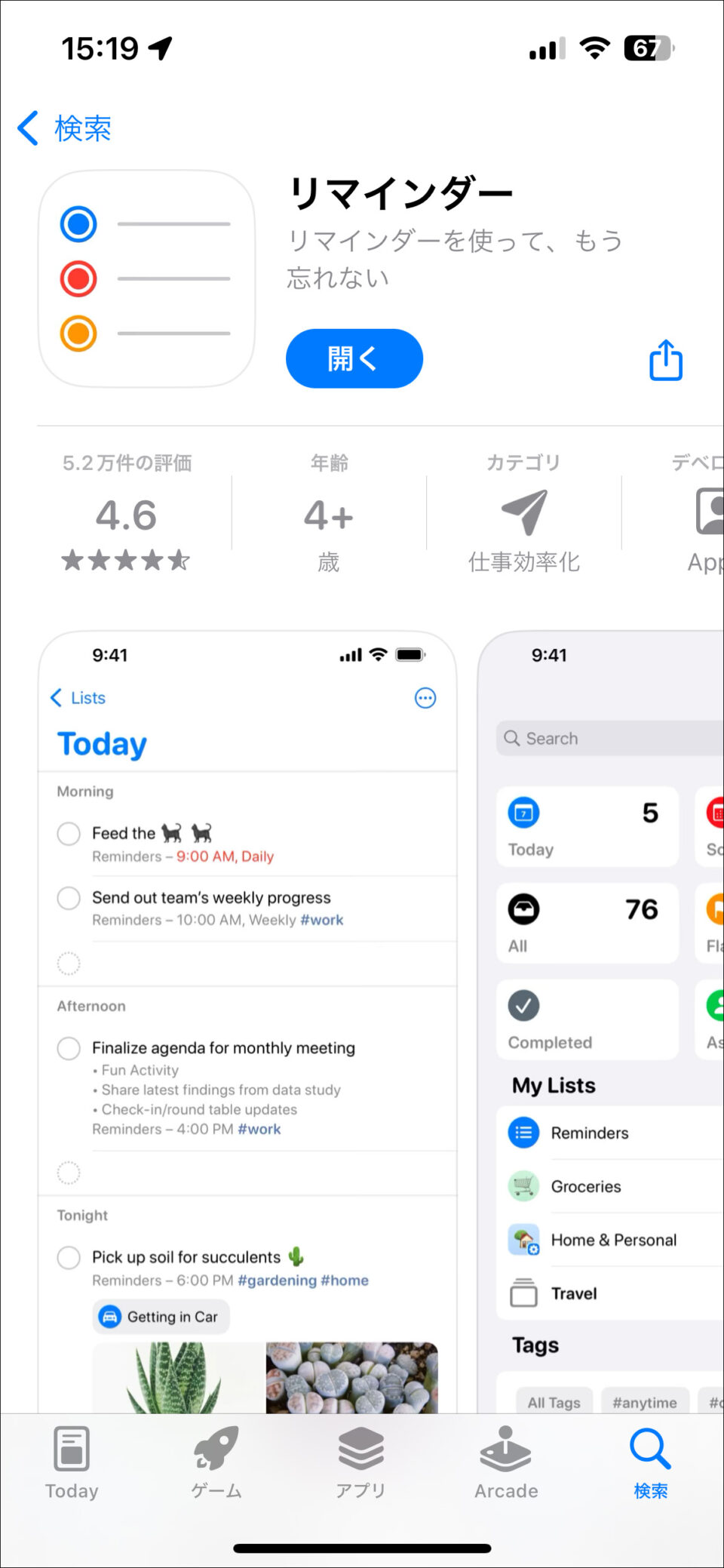724x1568 pixels.
Task: Switch to the ゲーム tab
Action: [216, 1463]
